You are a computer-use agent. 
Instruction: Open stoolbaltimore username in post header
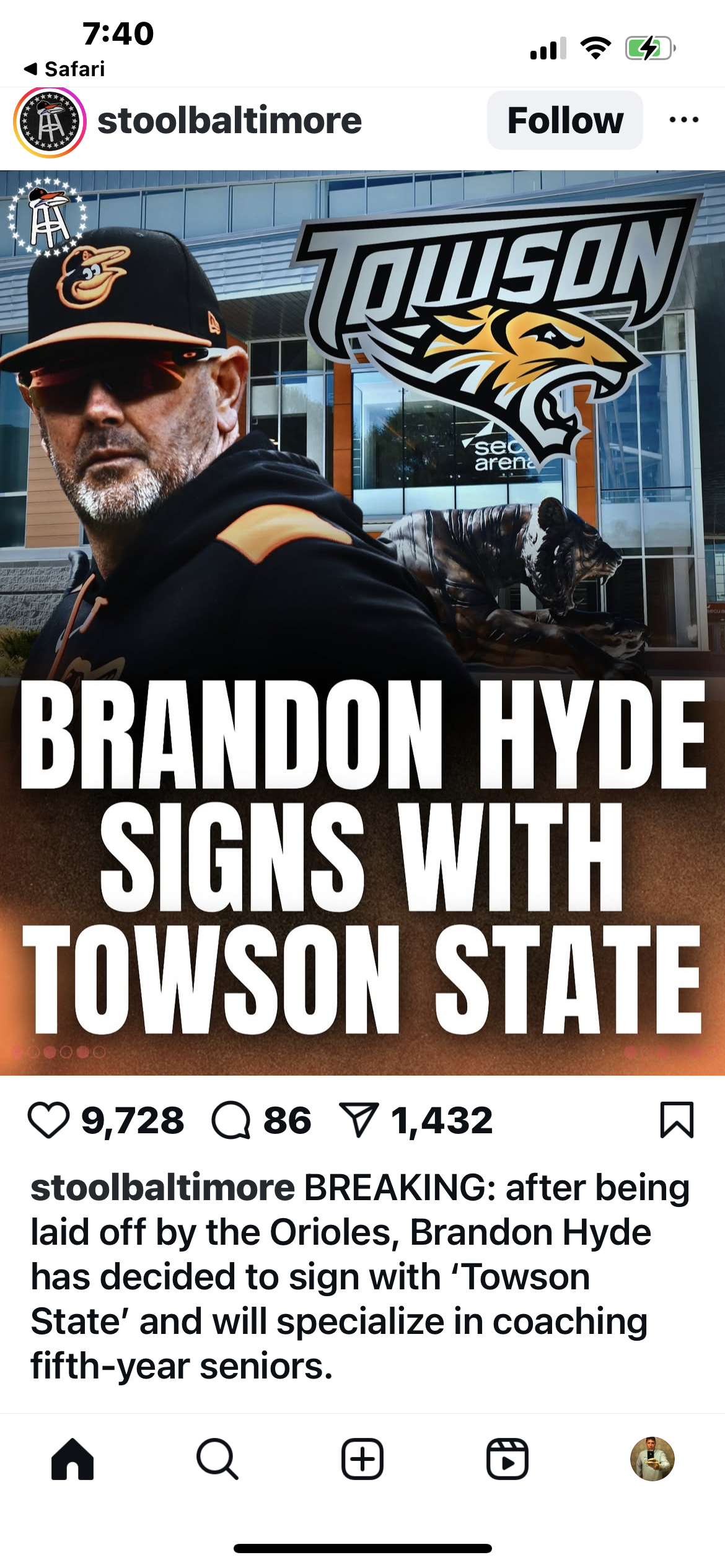pos(229,120)
